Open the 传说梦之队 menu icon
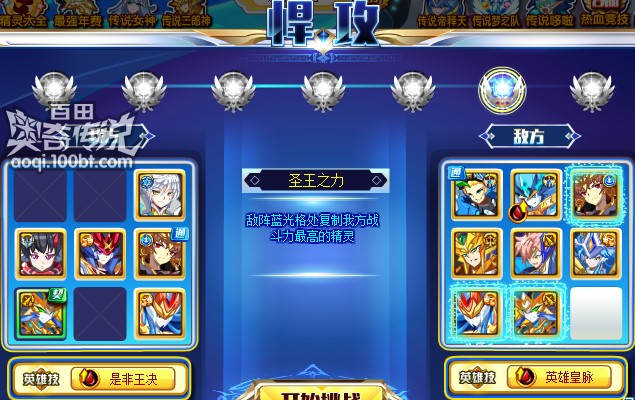This screenshot has height=400, width=635. [x=495, y=13]
